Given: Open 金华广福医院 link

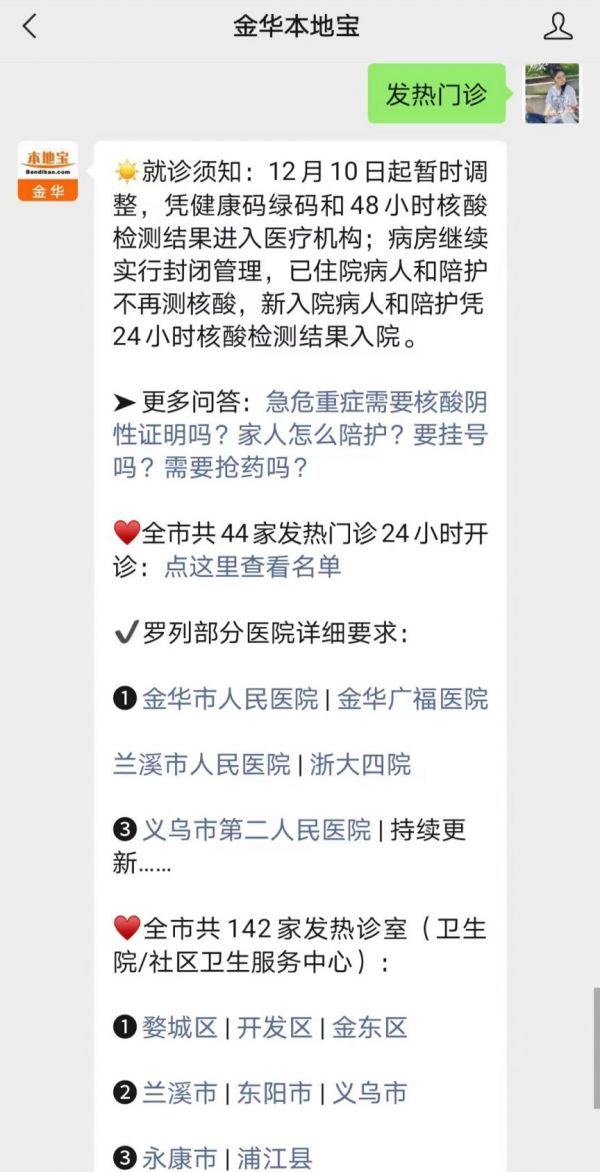Looking at the screenshot, I should 413,698.
